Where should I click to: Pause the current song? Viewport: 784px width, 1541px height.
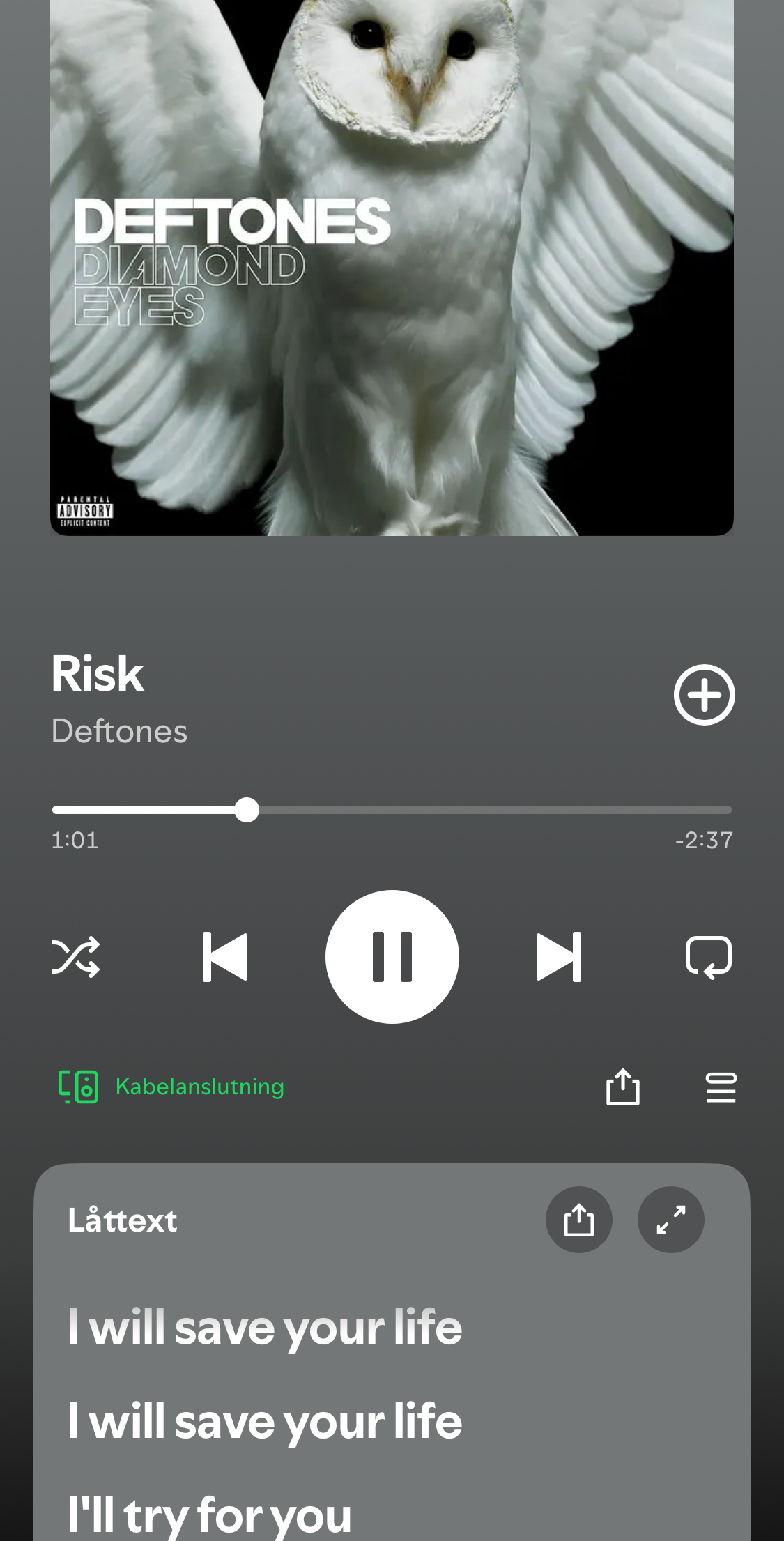(x=392, y=956)
